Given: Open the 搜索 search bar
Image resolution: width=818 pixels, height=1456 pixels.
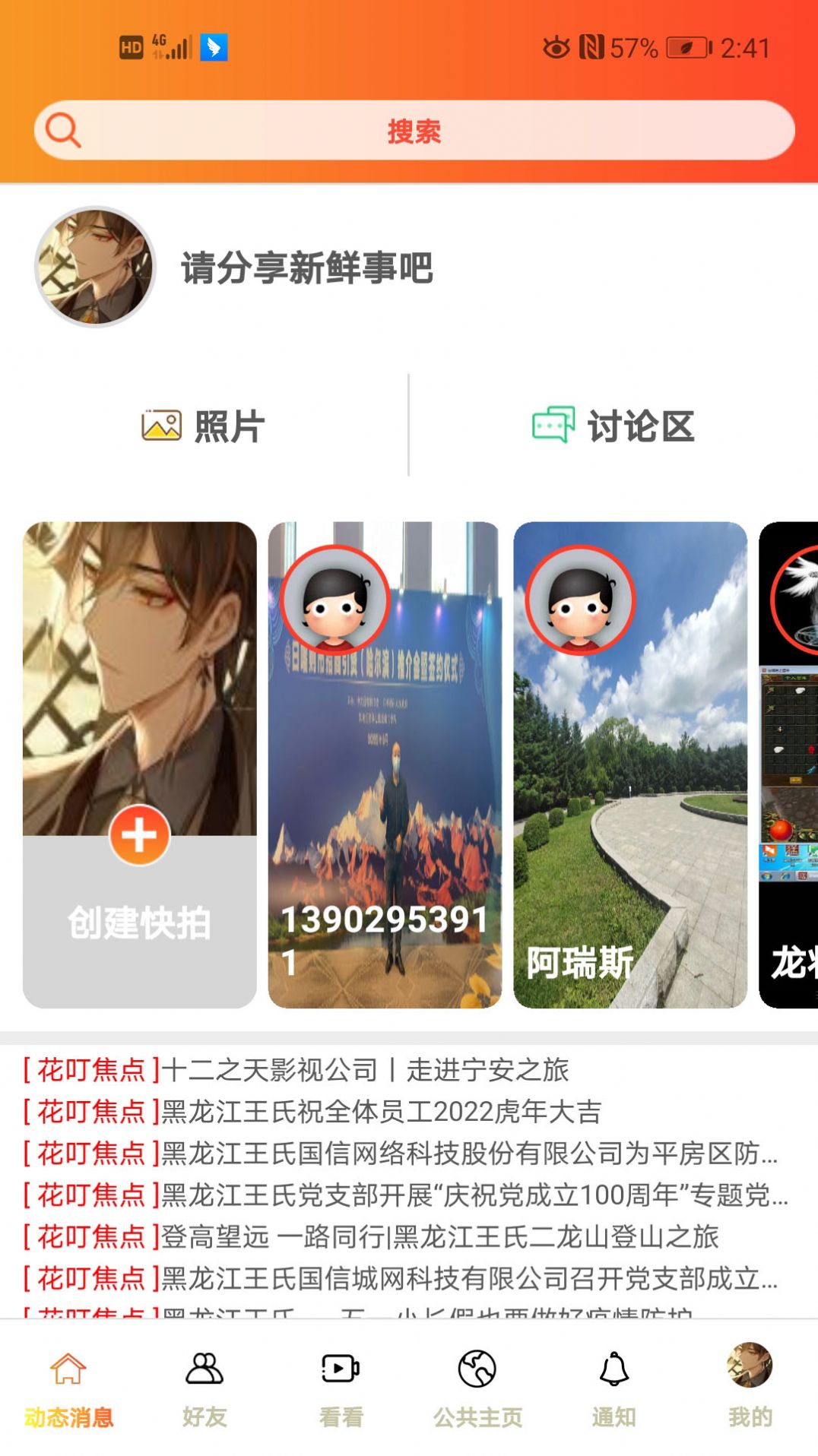Looking at the screenshot, I should pyautogui.click(x=414, y=131).
